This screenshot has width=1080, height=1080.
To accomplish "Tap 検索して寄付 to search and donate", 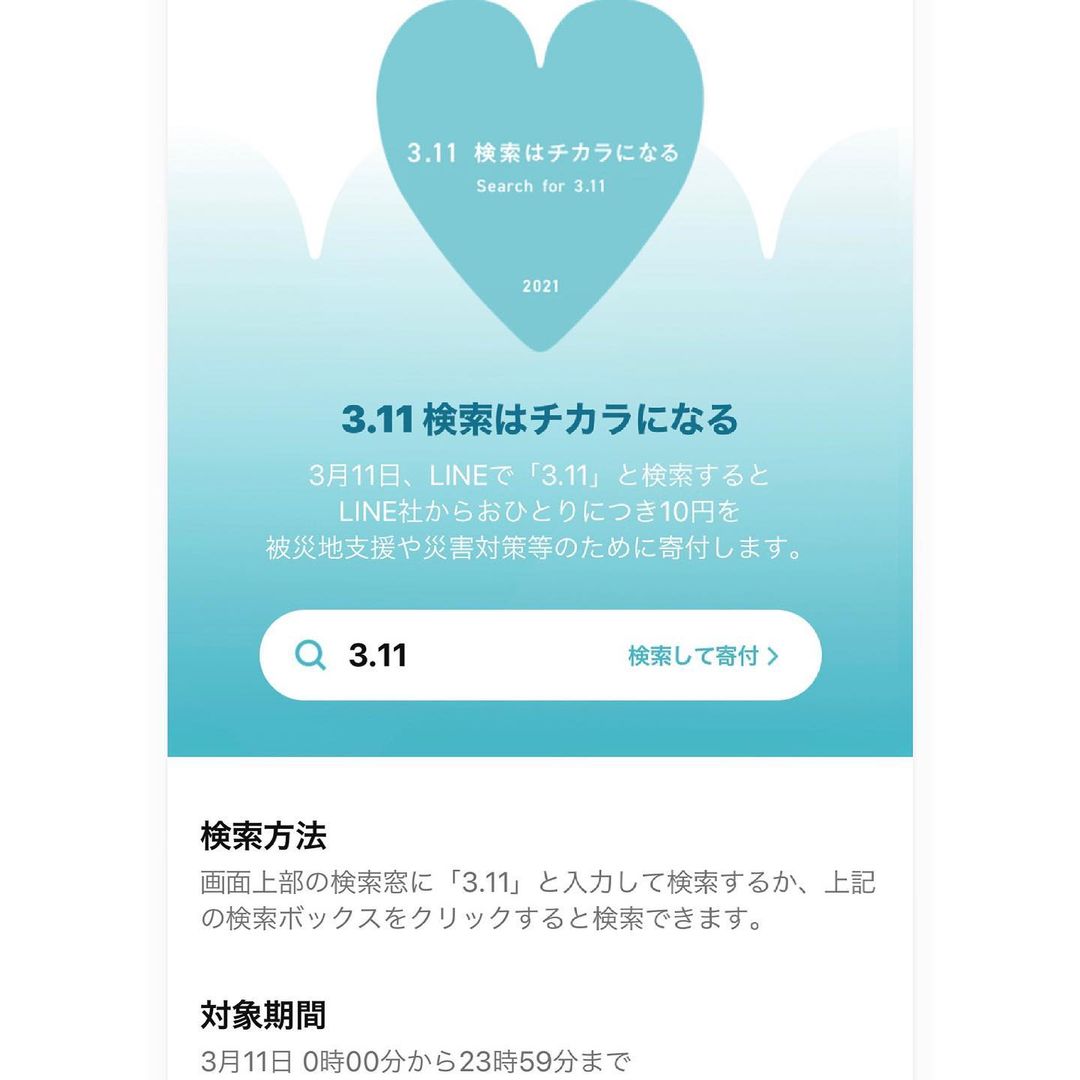I will 702,656.
